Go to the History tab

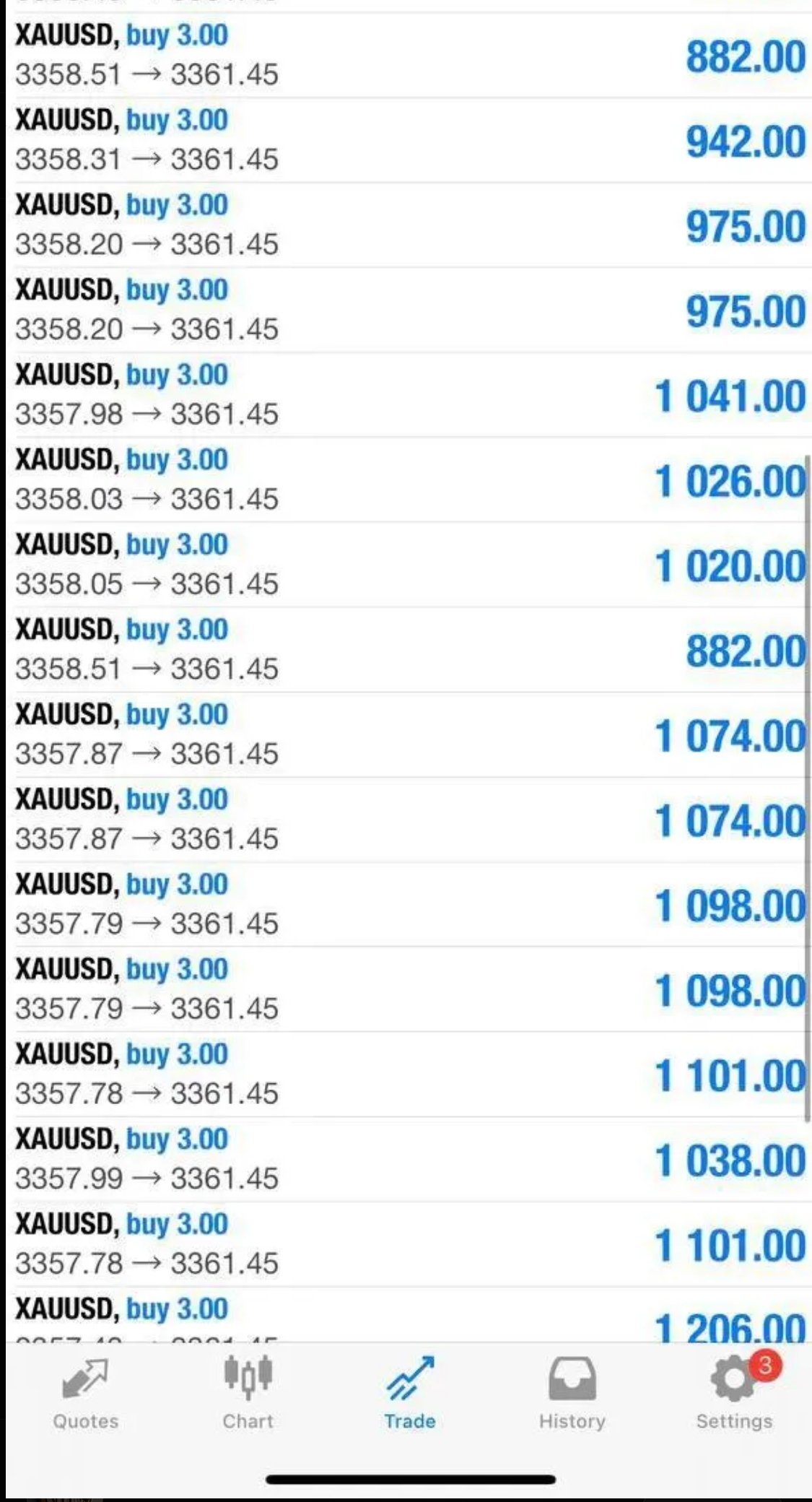pyautogui.click(x=572, y=1393)
